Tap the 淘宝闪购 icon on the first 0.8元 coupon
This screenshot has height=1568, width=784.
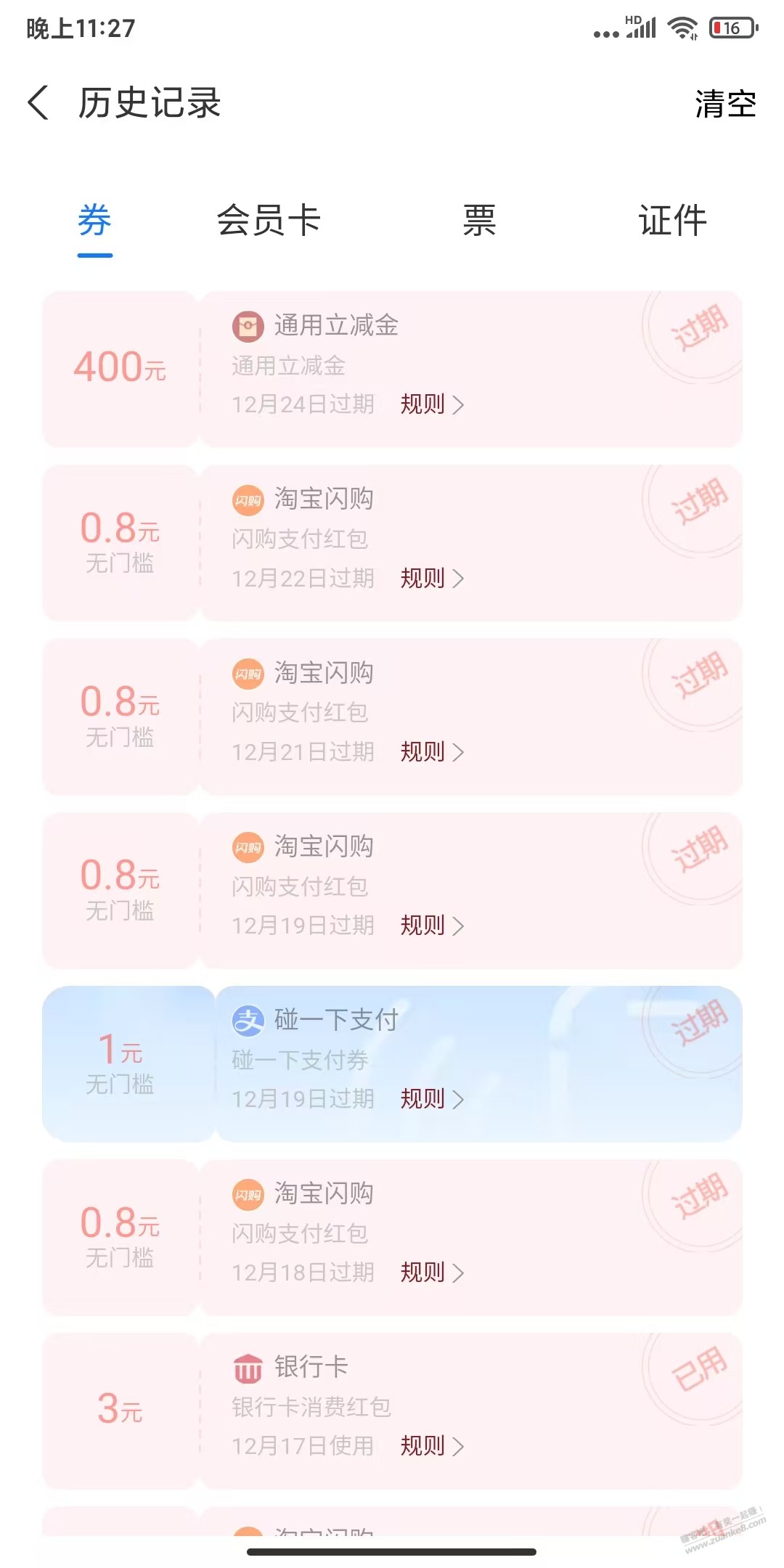click(248, 499)
